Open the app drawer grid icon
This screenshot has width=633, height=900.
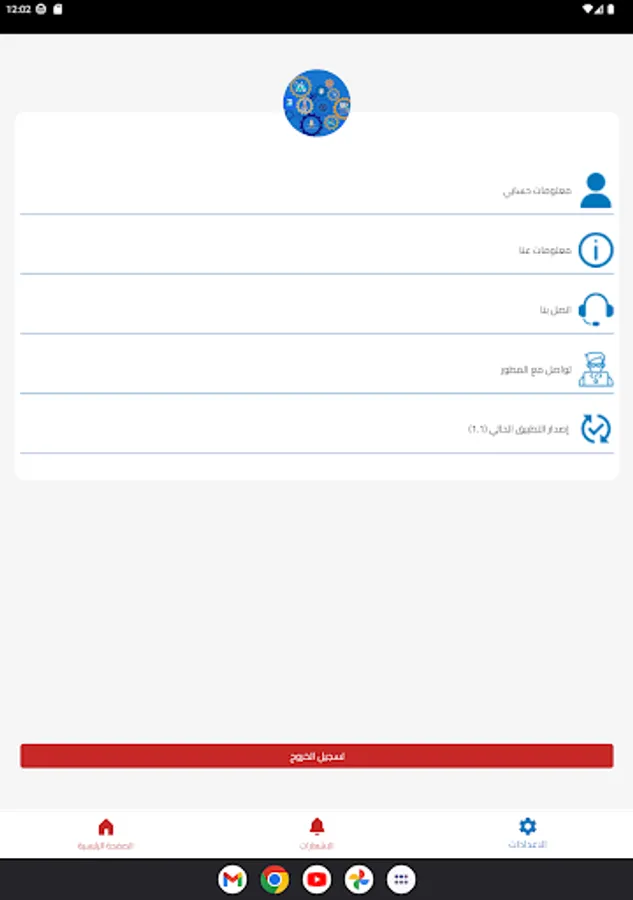[401, 880]
